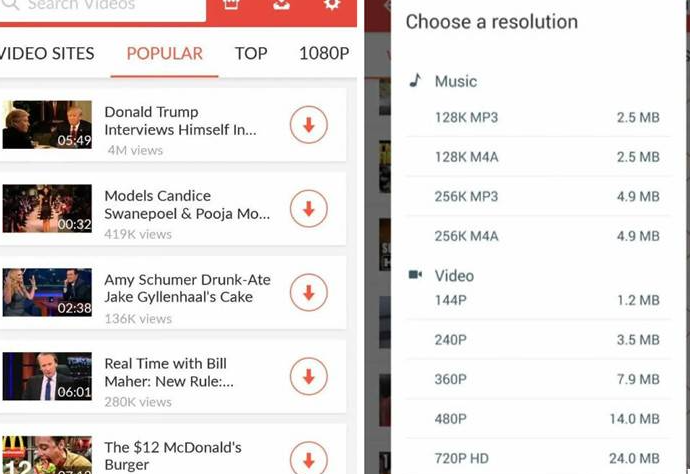Screen dimensions: 690x474
Task: Open the 1080P tab
Action: [323, 53]
